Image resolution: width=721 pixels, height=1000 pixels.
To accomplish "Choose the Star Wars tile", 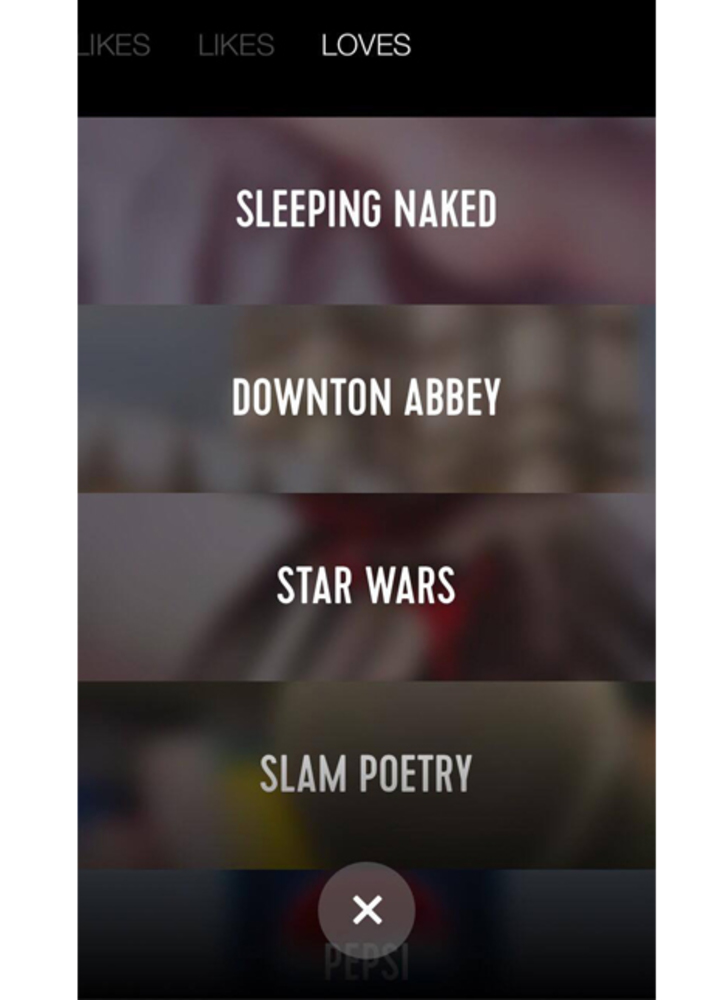I will click(x=366, y=586).
